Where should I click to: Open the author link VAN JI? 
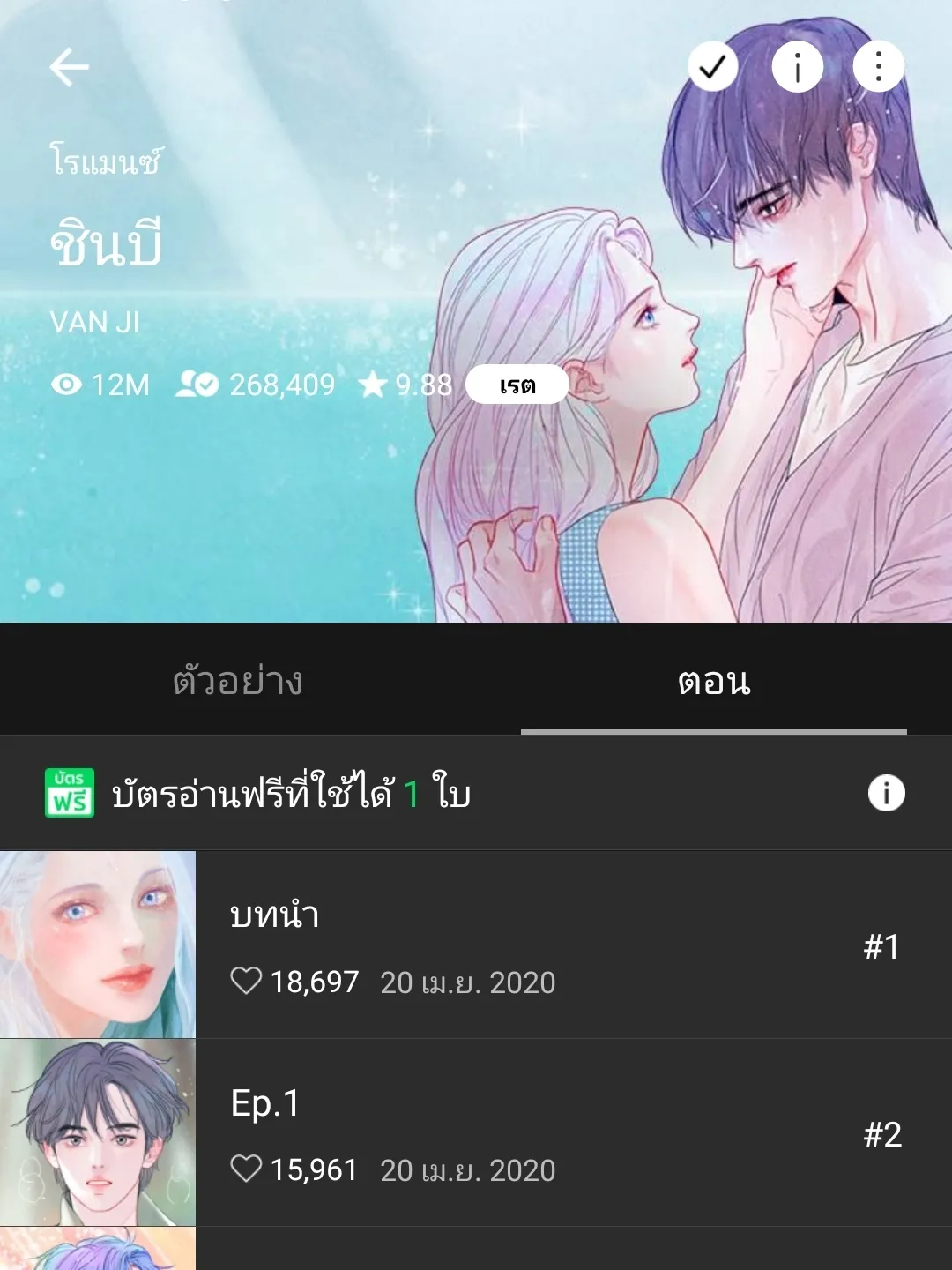click(92, 323)
